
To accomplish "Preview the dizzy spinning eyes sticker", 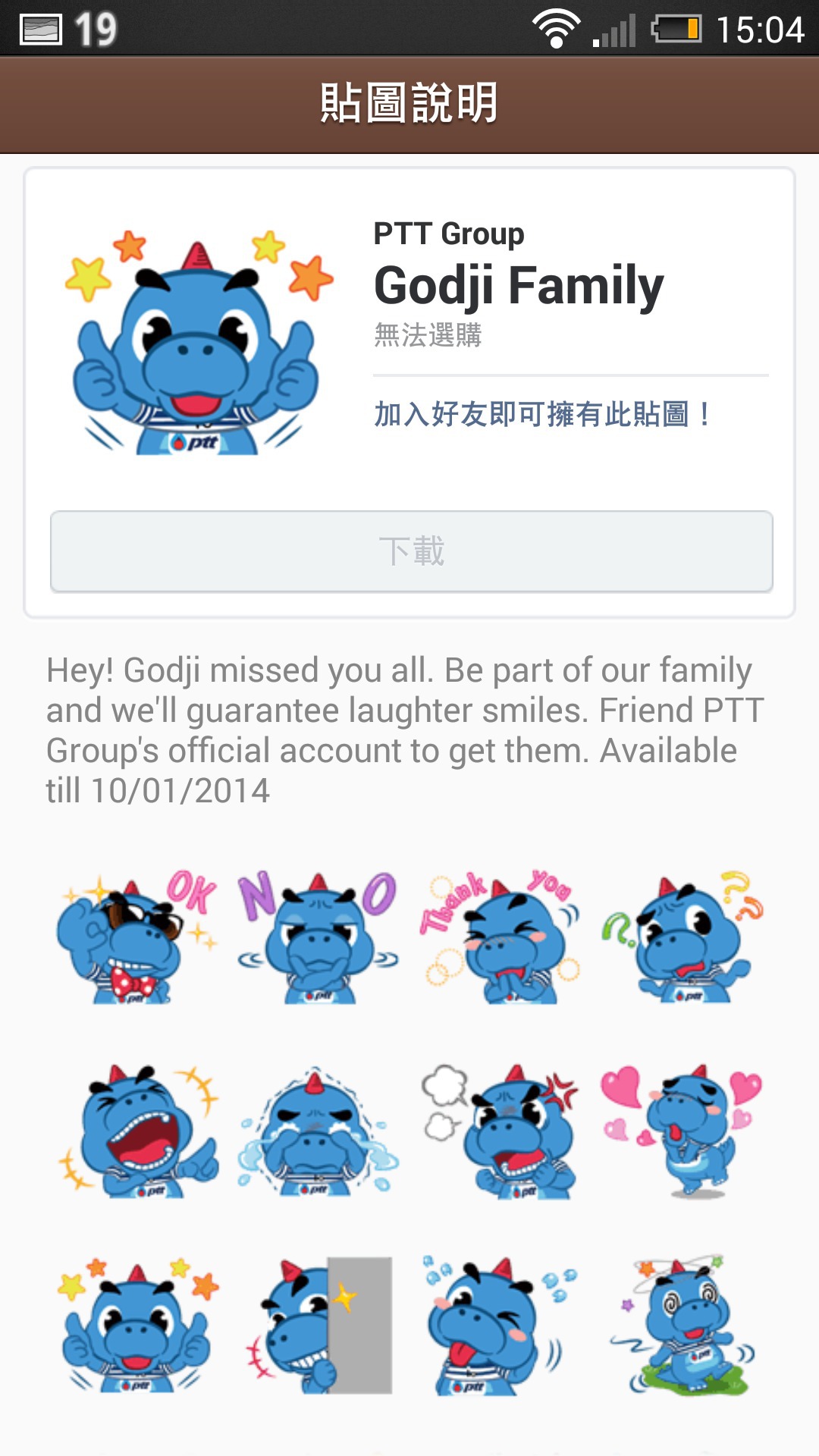I will 682,1325.
